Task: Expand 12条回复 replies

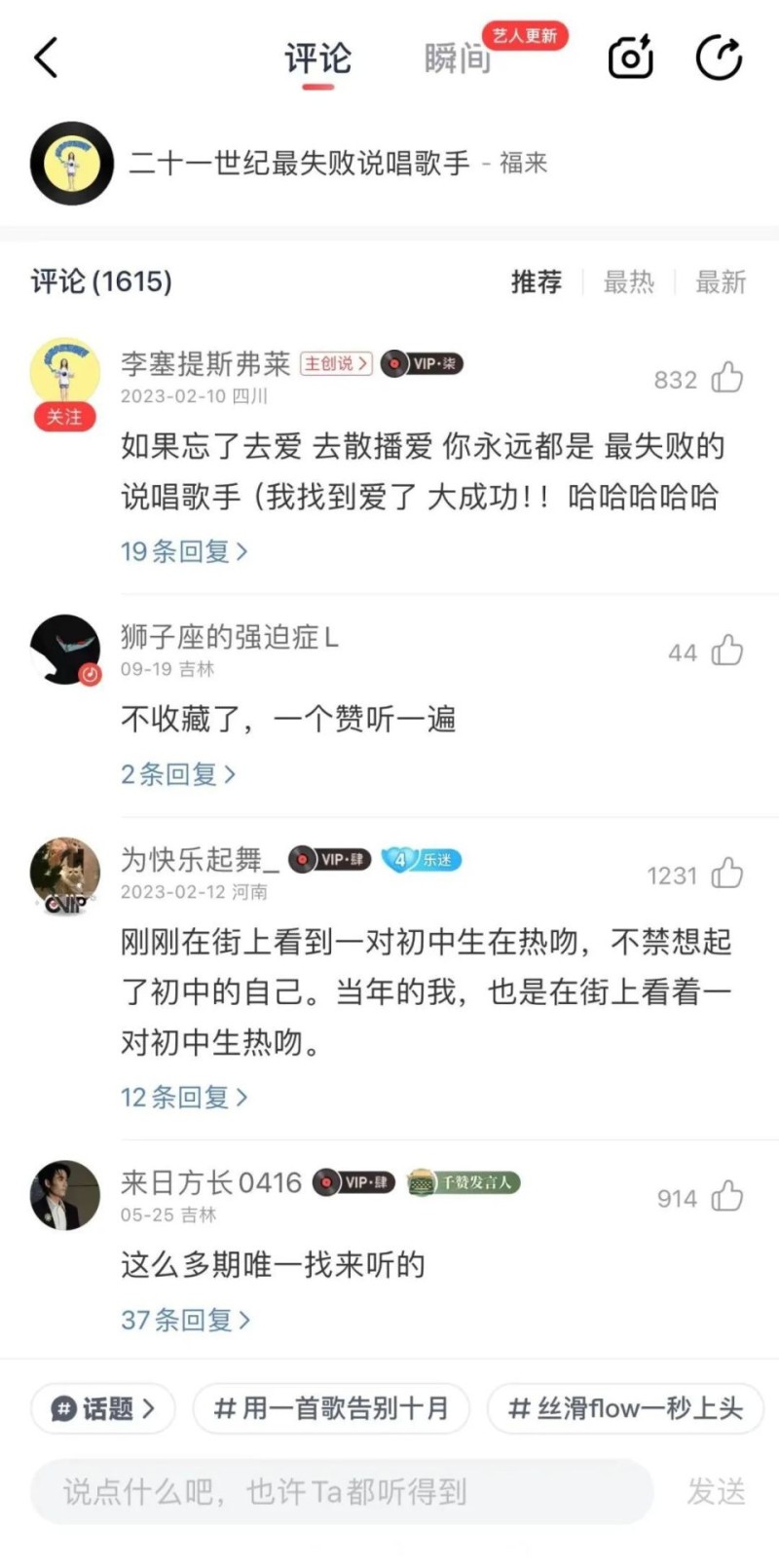Action: coord(183,1098)
